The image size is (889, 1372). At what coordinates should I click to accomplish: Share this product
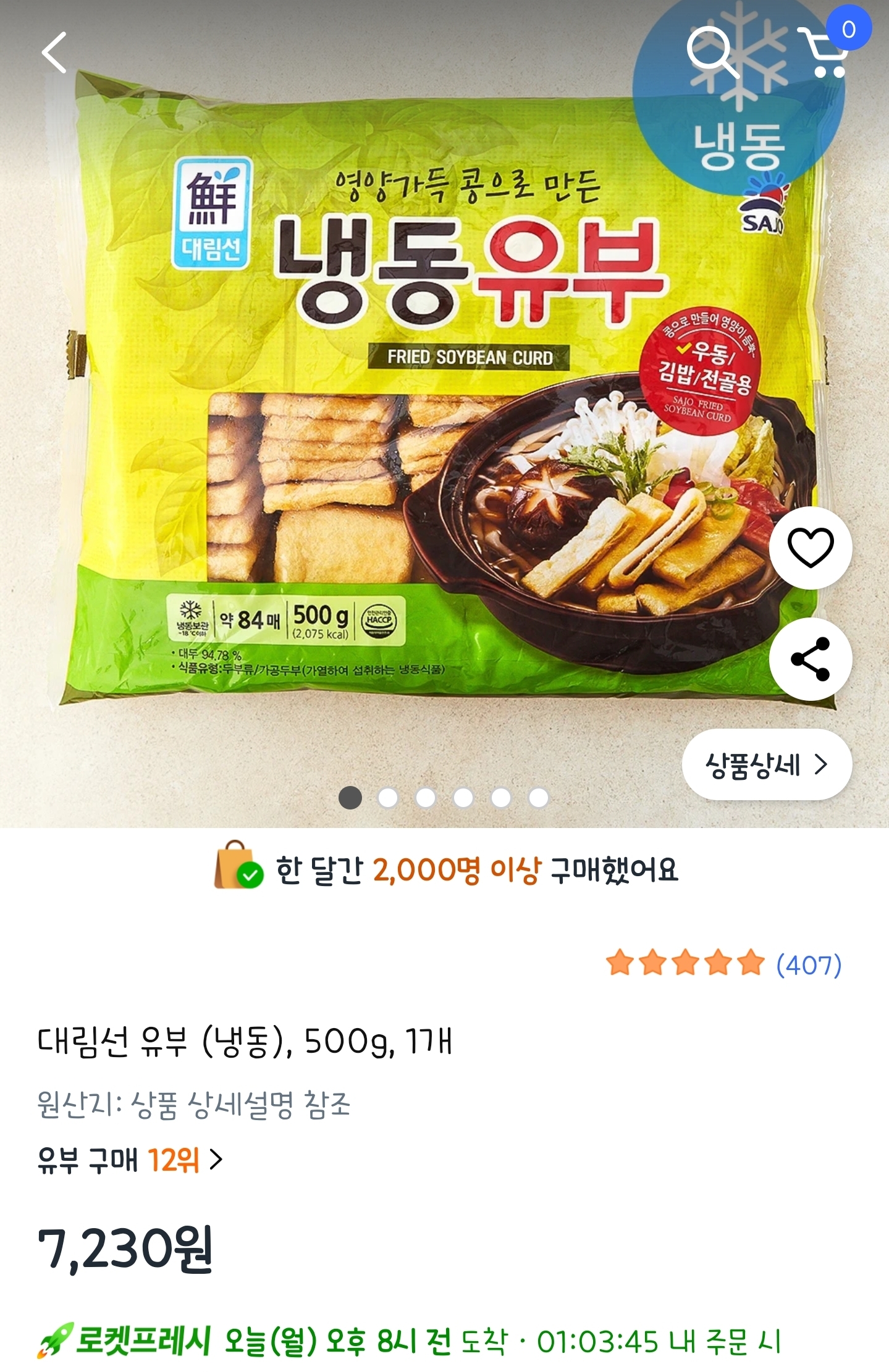pyautogui.click(x=810, y=659)
